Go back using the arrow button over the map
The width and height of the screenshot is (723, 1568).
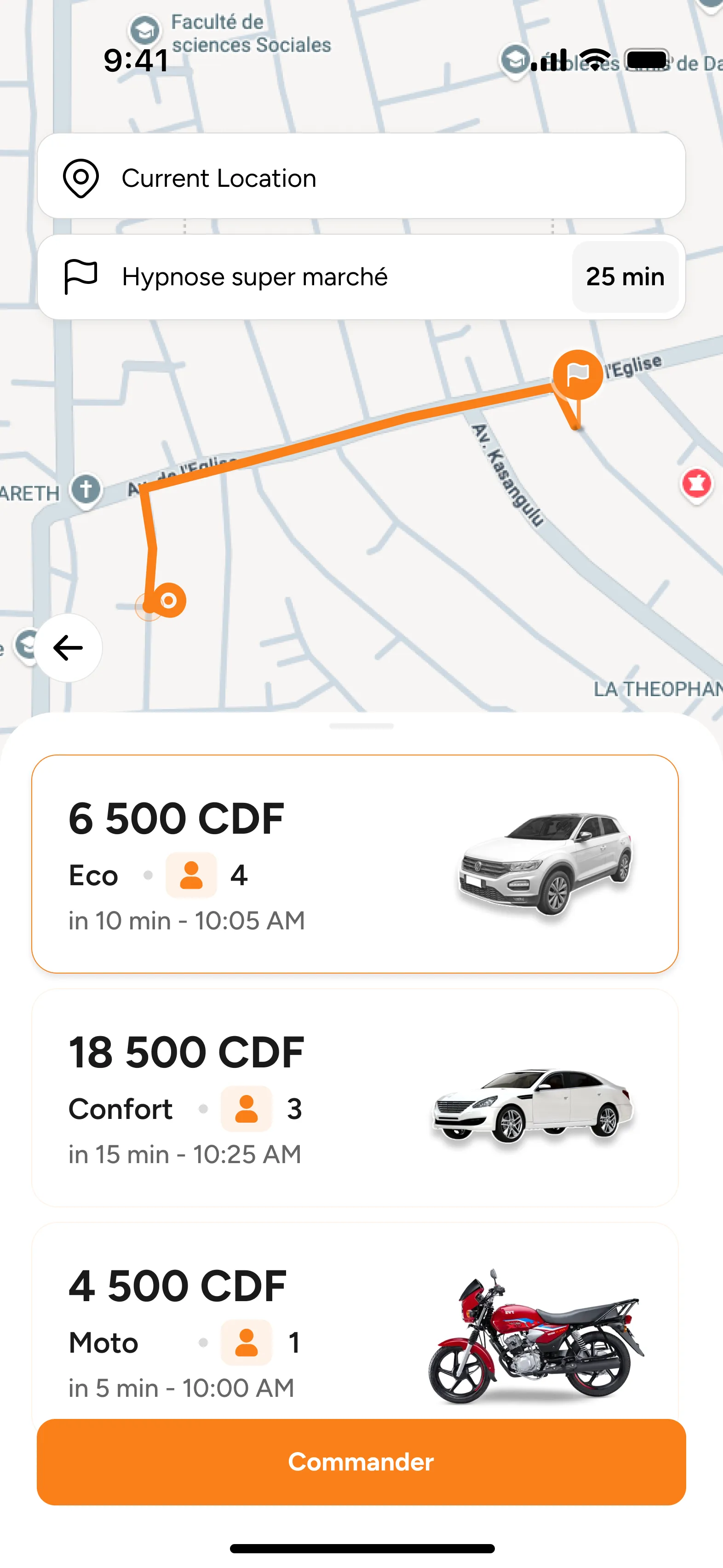tap(68, 648)
